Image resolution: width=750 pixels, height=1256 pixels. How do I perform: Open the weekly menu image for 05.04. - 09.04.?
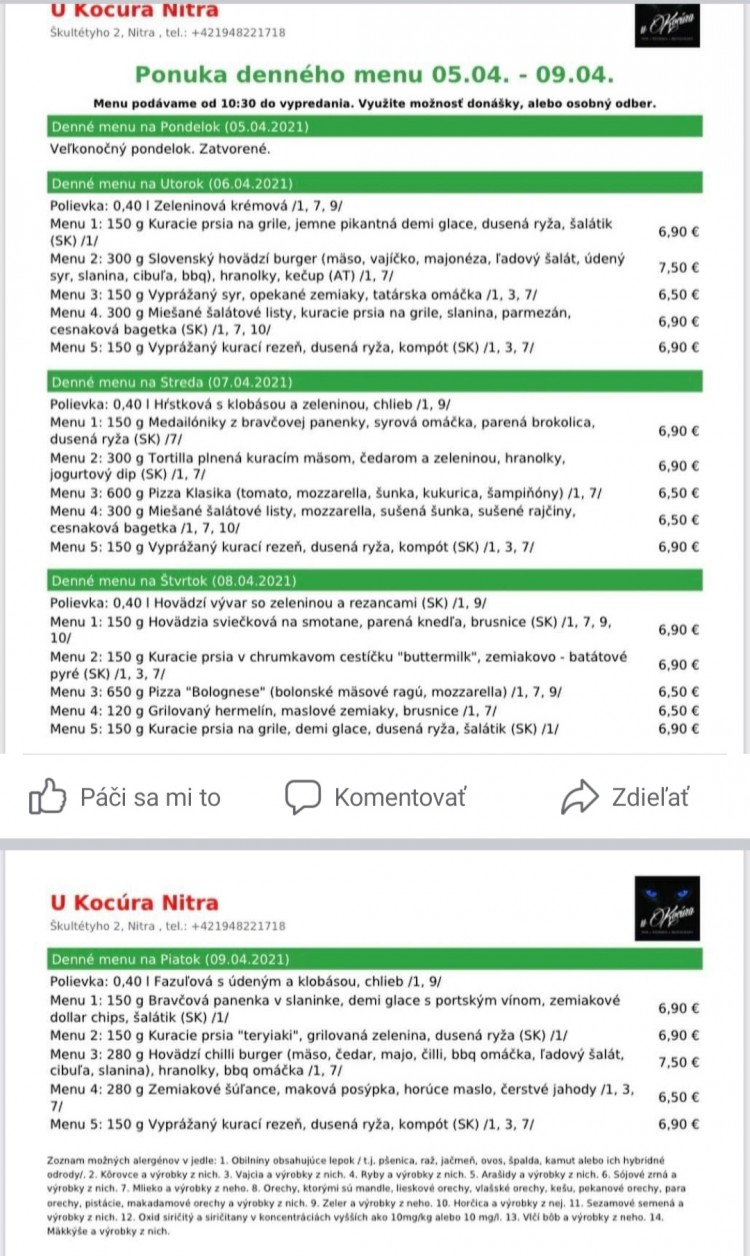(x=375, y=380)
